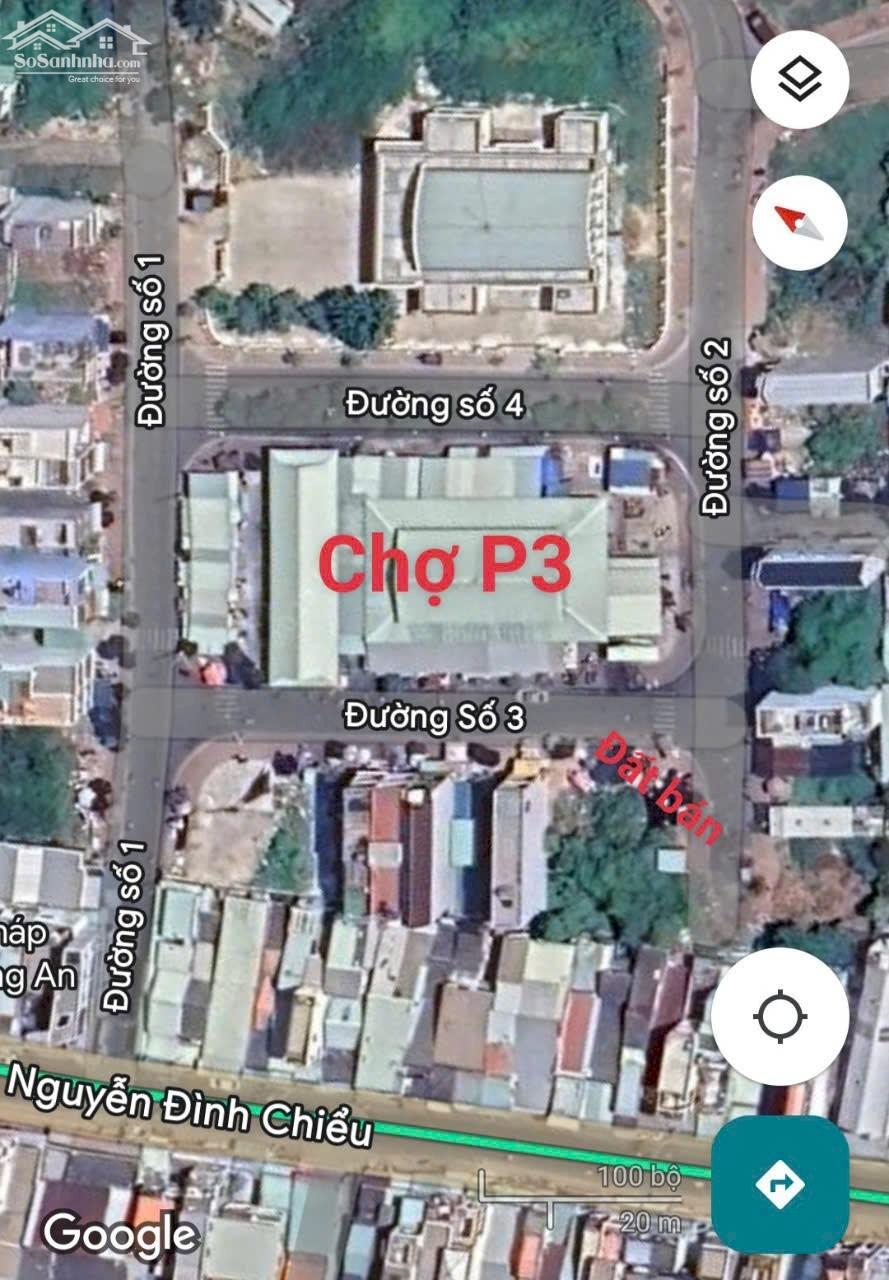The image size is (889, 1280).
Task: Tap the compass to reset map orientation
Action: pyautogui.click(x=799, y=222)
